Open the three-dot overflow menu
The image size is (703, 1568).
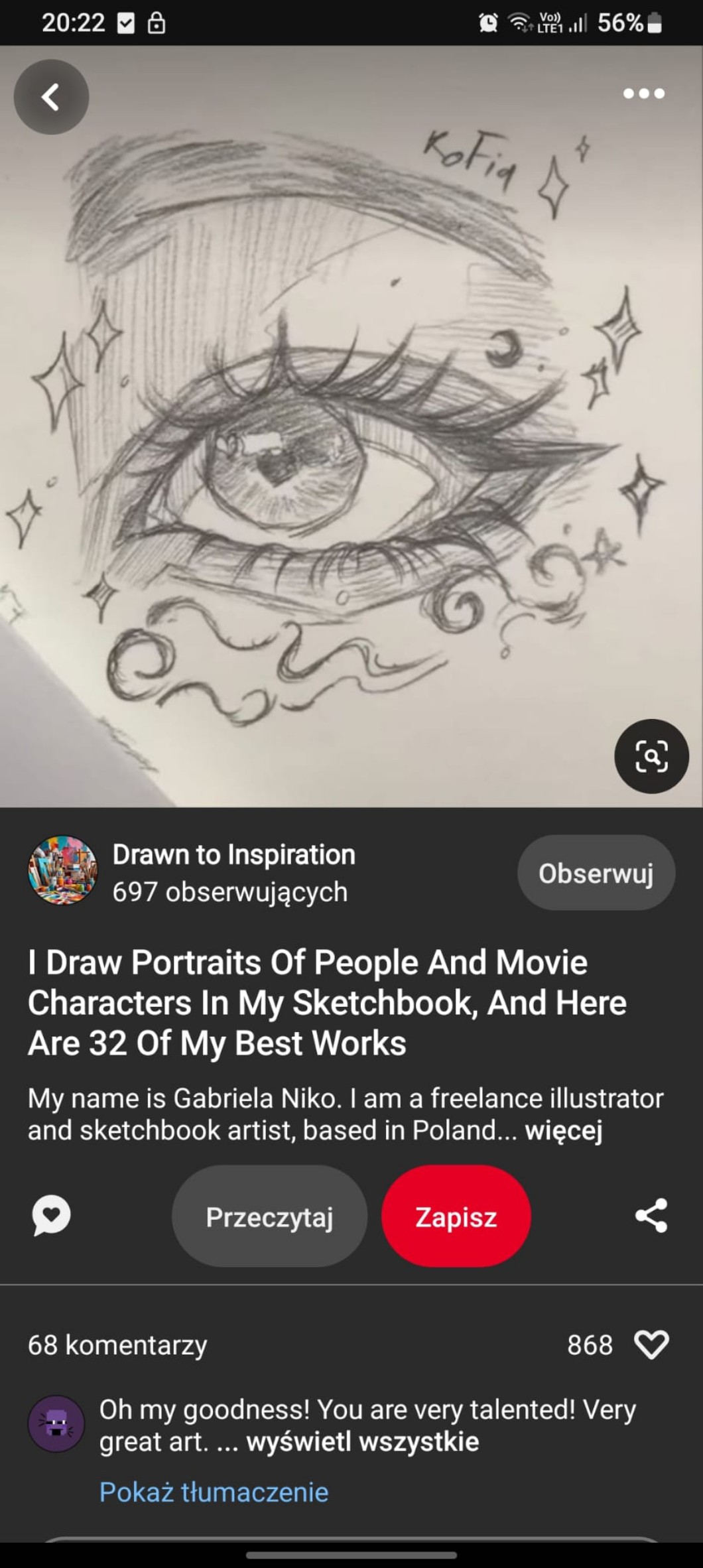[643, 94]
